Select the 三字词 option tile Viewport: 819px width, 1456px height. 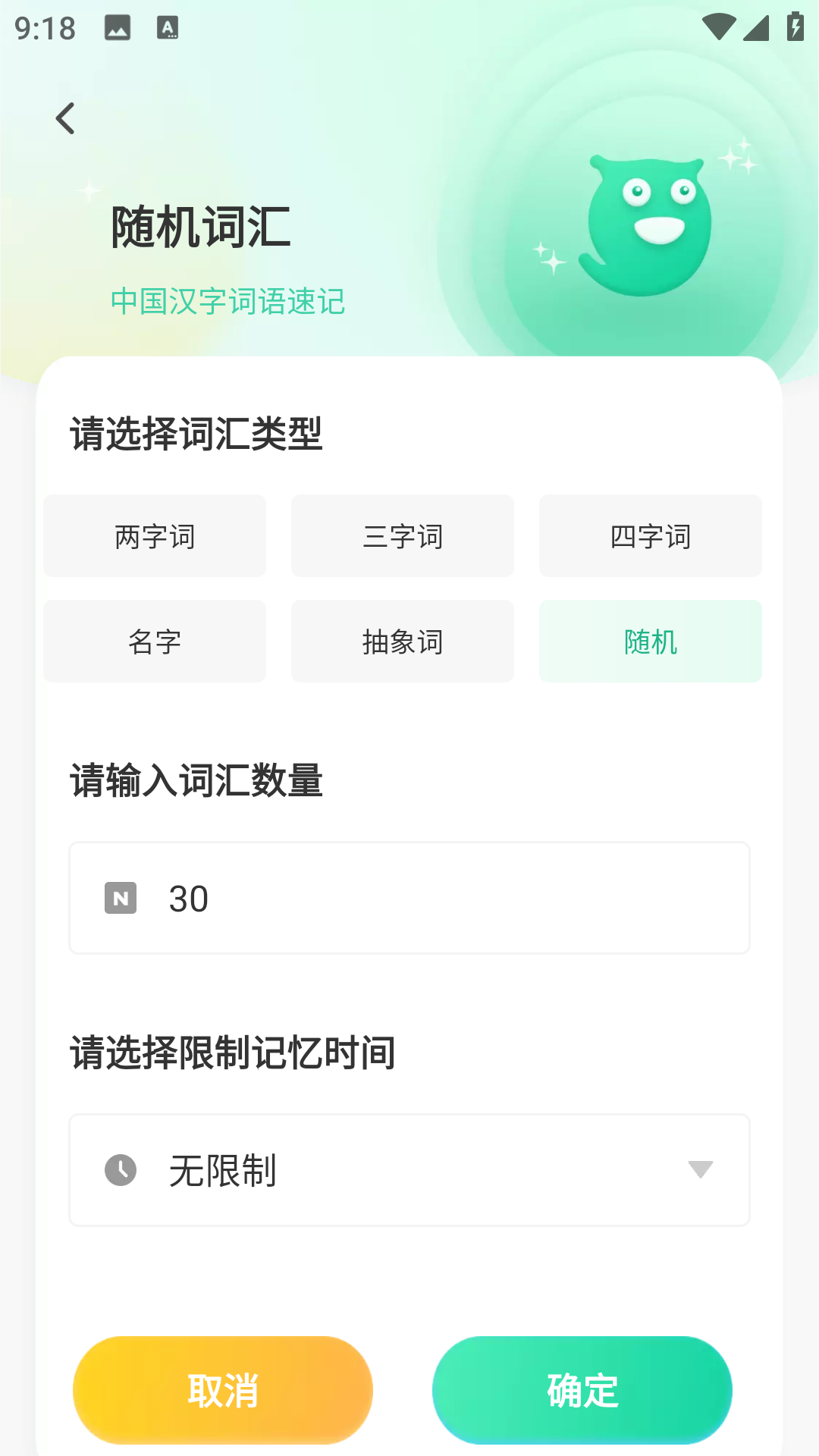[x=402, y=535]
